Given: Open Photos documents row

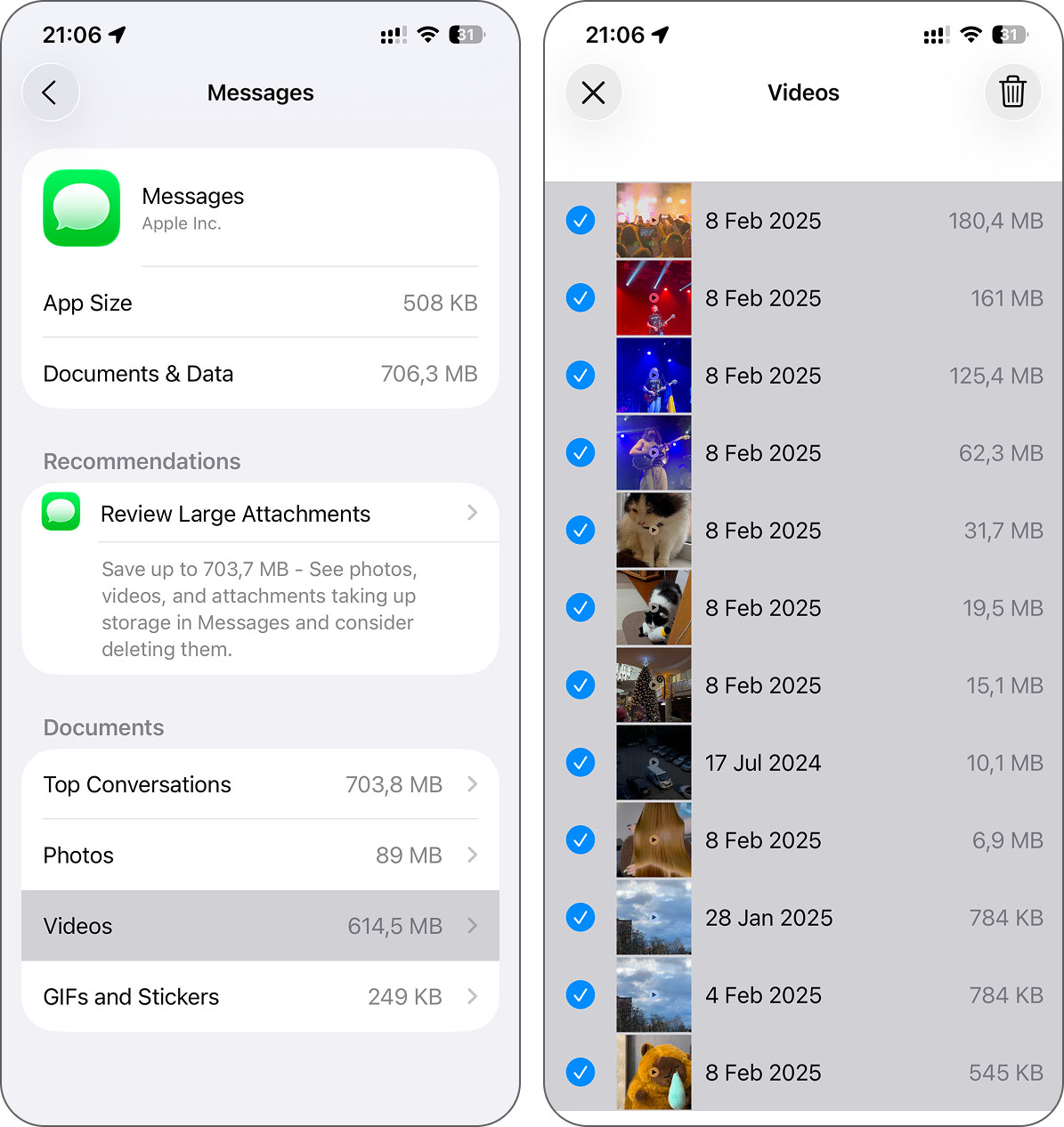Looking at the screenshot, I should pyautogui.click(x=260, y=855).
